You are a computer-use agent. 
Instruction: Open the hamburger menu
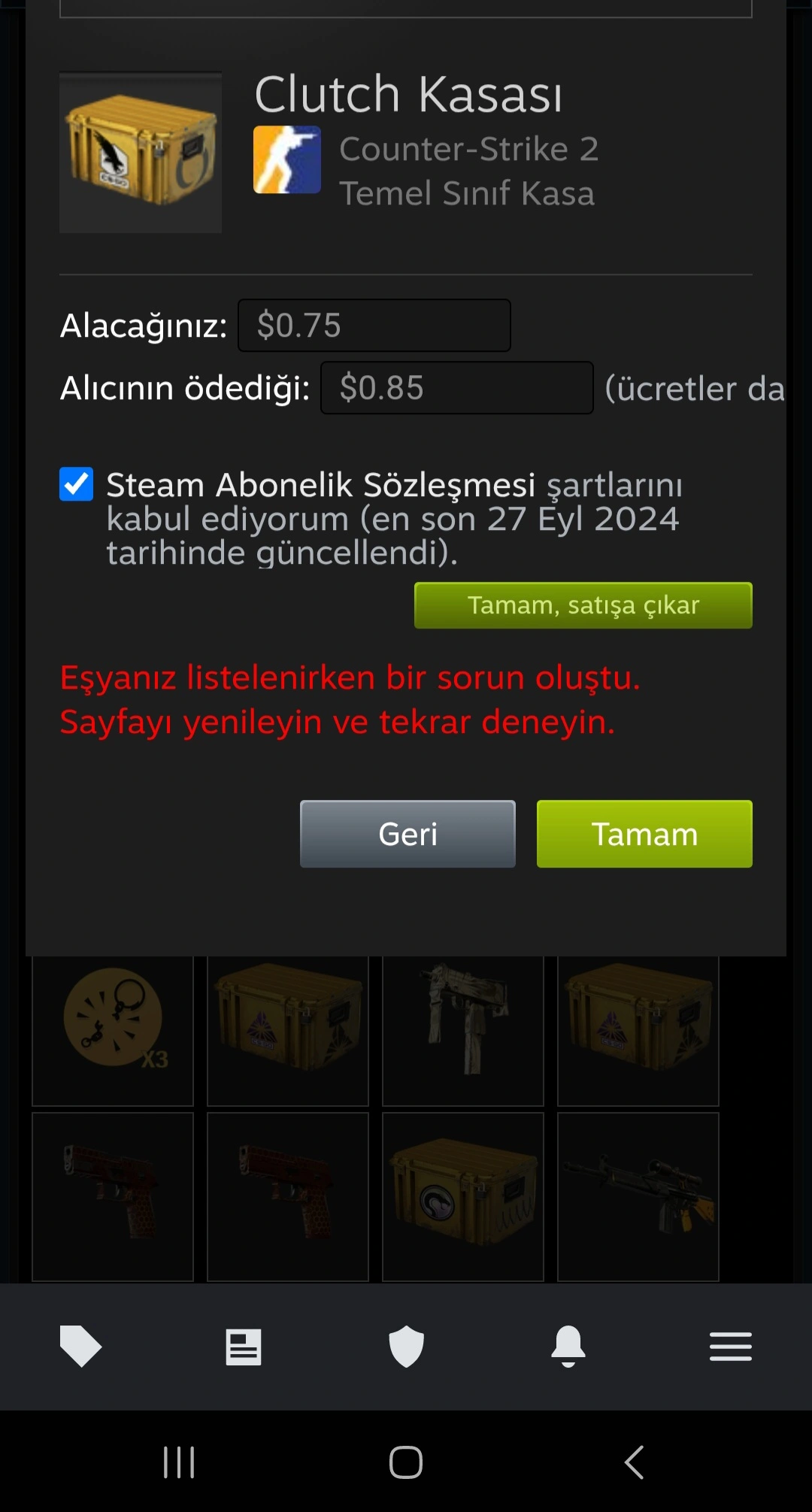pos(731,1346)
